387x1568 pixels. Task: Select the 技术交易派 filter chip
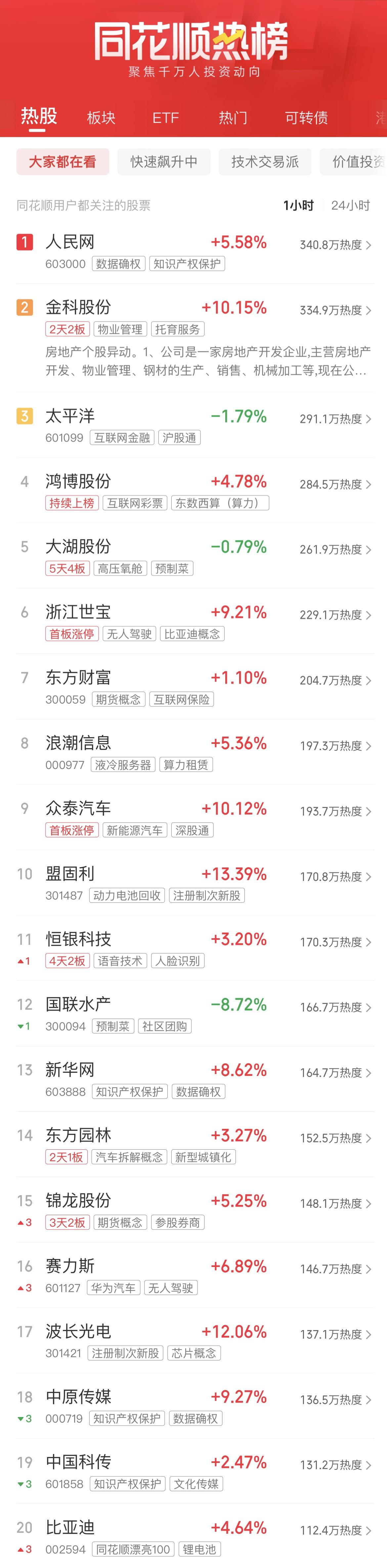(265, 161)
